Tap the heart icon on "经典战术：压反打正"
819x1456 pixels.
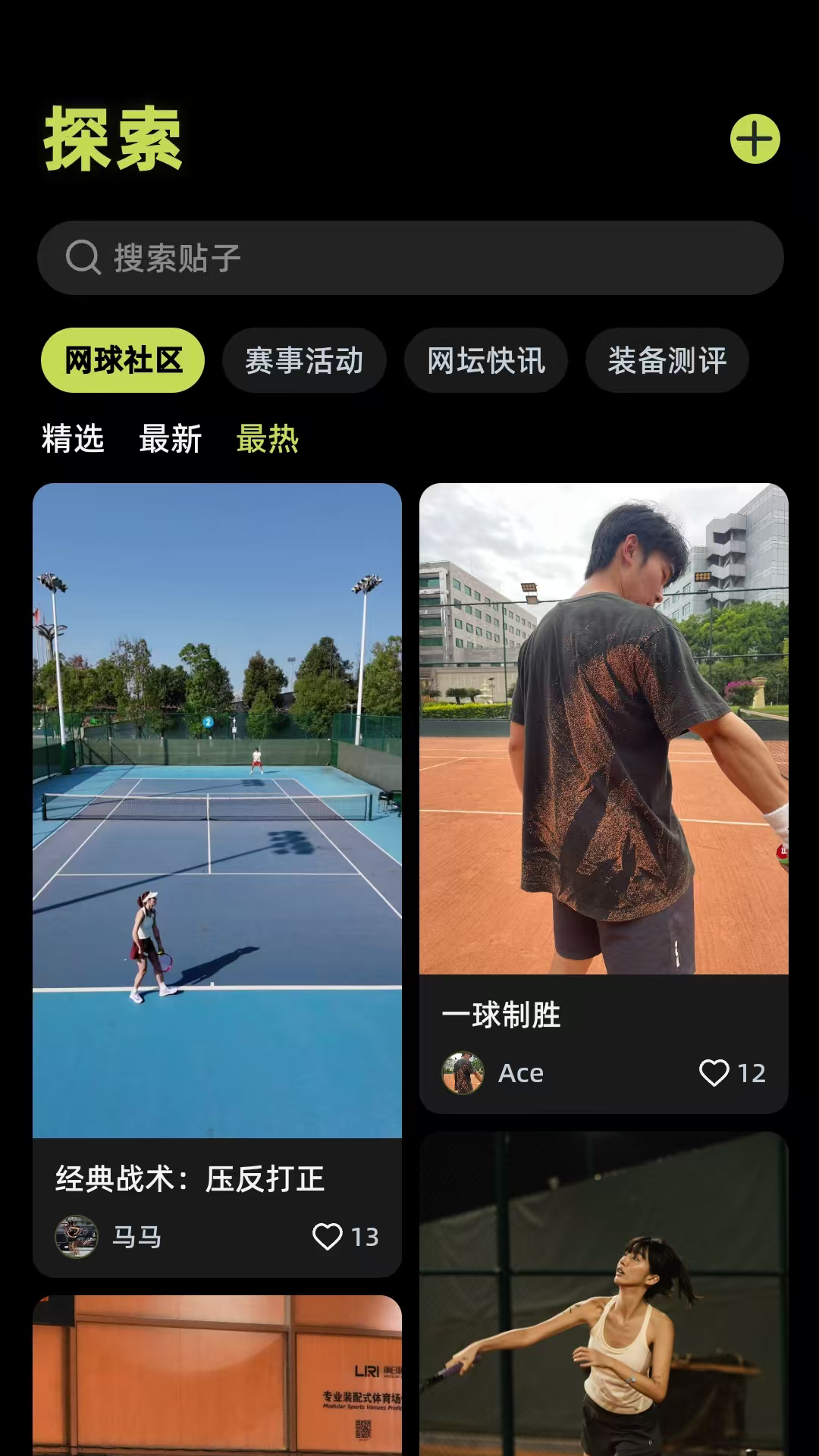coord(327,1236)
